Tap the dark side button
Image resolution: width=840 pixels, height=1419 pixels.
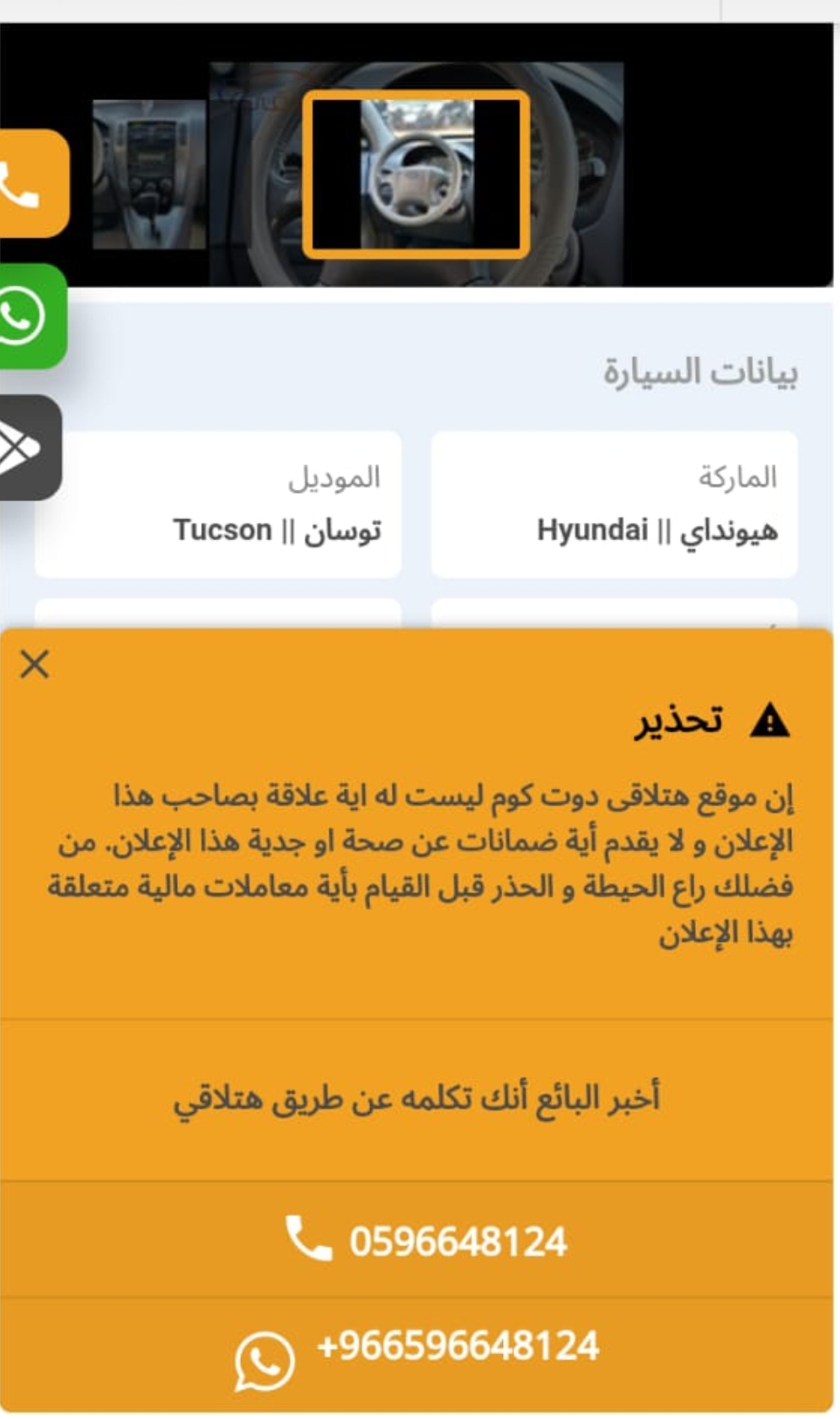coord(29,447)
